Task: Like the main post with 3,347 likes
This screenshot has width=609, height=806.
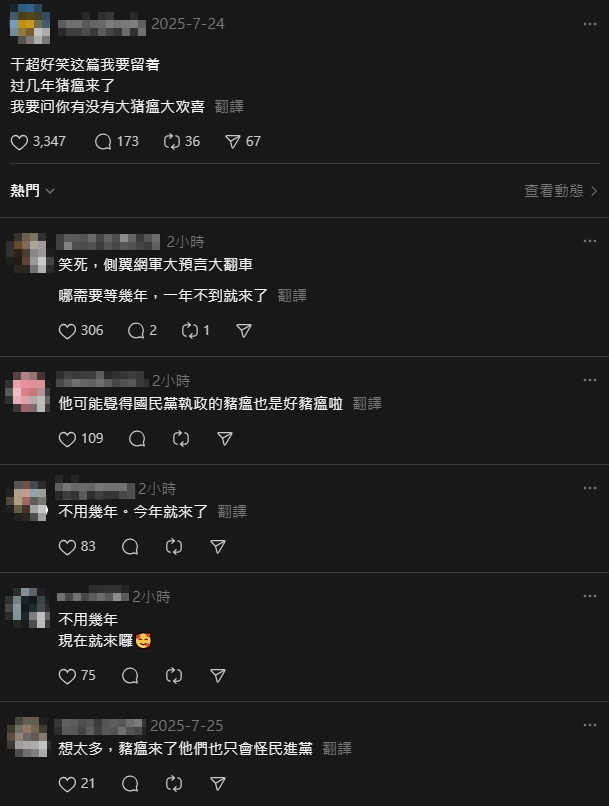Action: click(20, 142)
